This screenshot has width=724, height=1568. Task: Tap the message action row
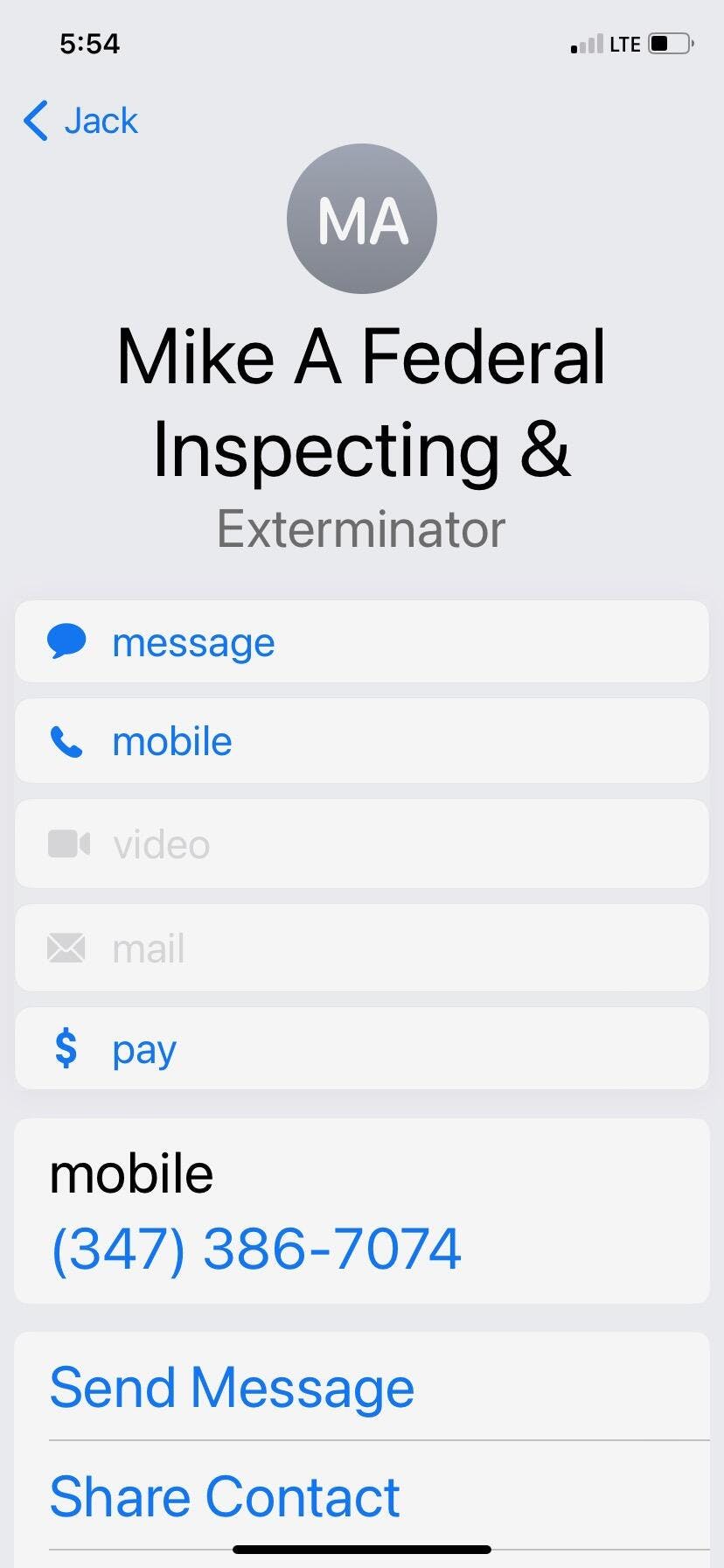point(362,641)
